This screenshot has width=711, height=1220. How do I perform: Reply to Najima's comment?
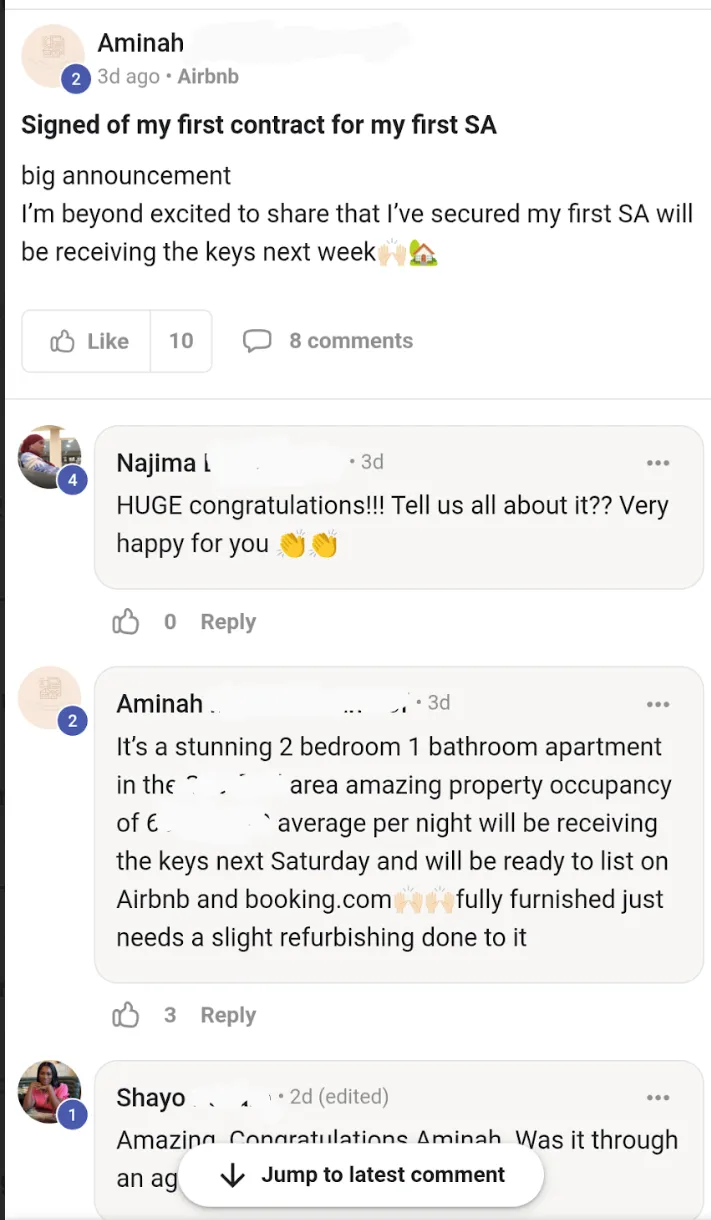[x=228, y=622]
